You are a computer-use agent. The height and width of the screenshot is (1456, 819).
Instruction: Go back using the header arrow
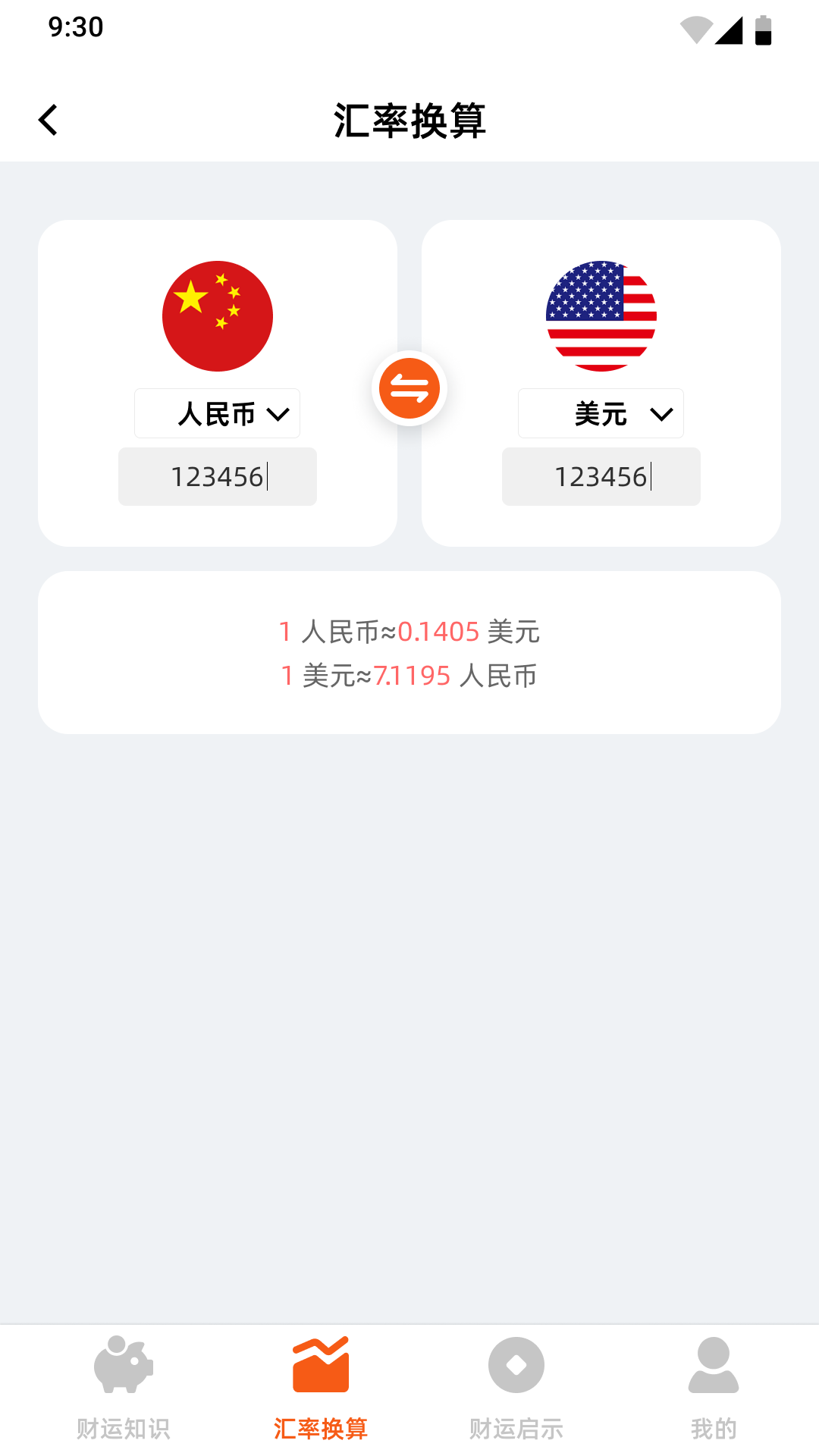click(49, 120)
